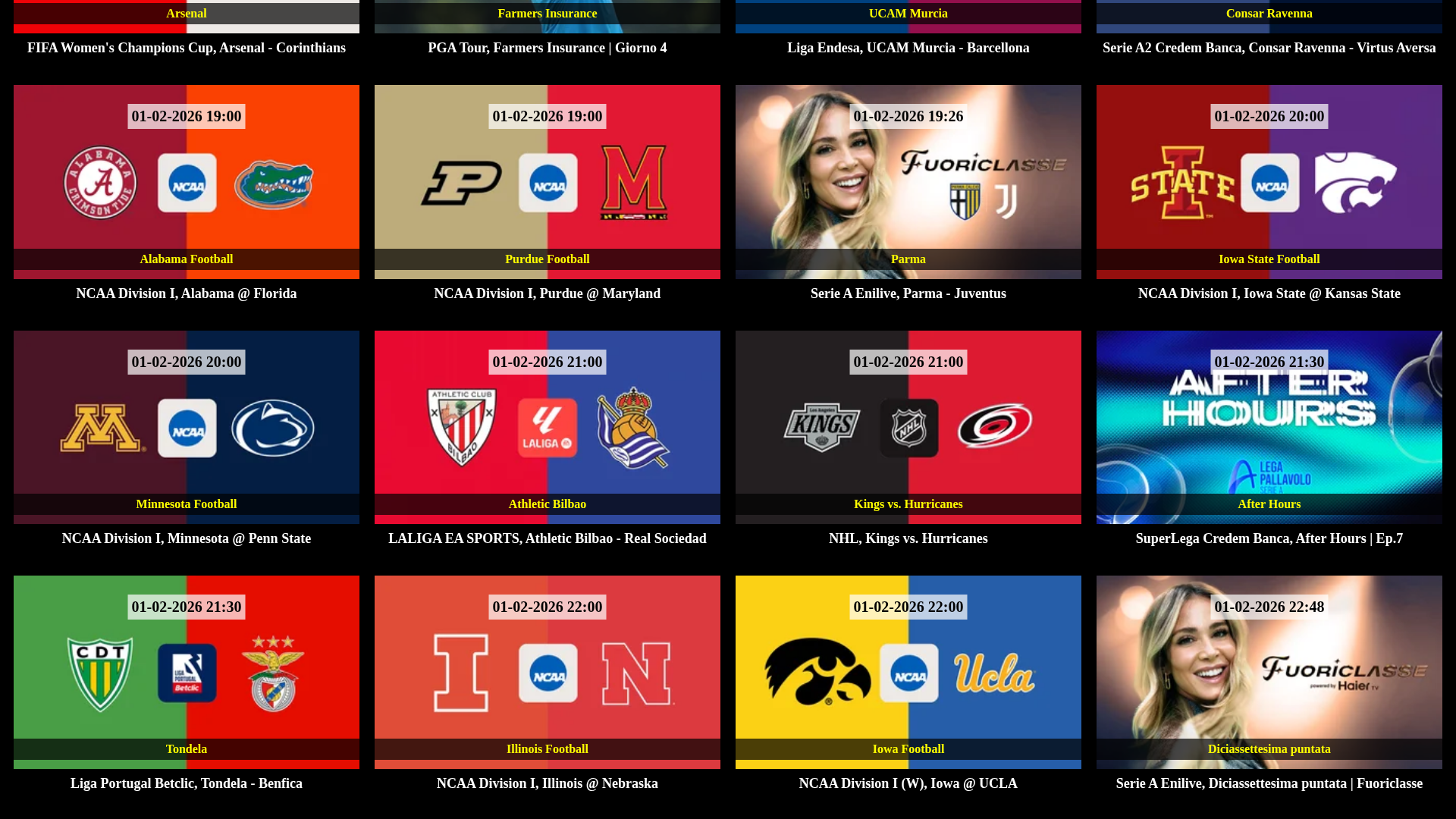This screenshot has height=819, width=1456.
Task: Select the Purdue @ Maryland NCAA game
Action: [x=547, y=182]
